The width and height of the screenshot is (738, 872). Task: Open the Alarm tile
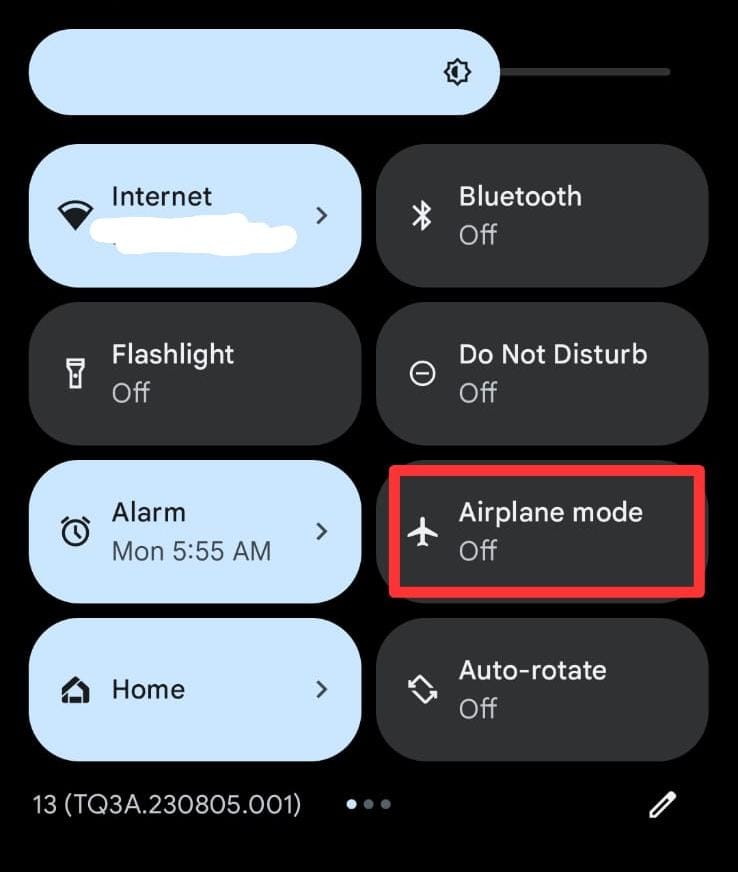coord(195,531)
